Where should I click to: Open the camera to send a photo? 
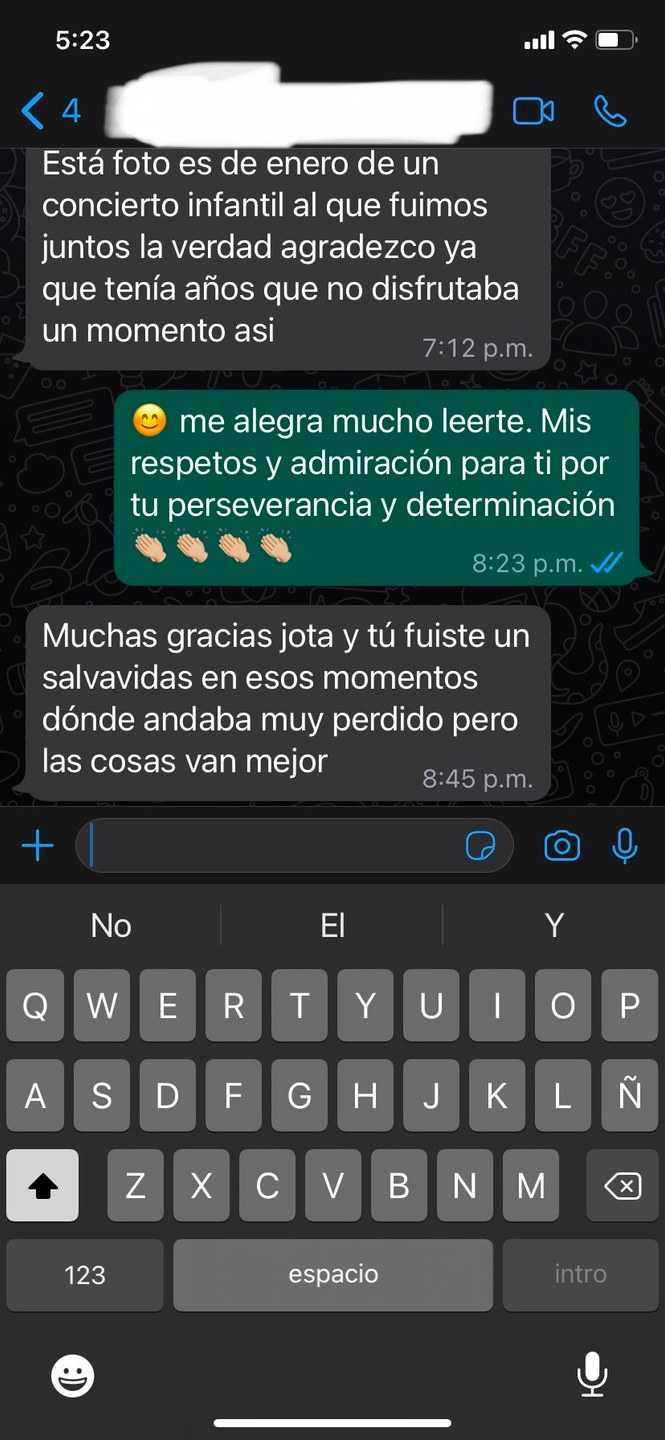coord(562,847)
